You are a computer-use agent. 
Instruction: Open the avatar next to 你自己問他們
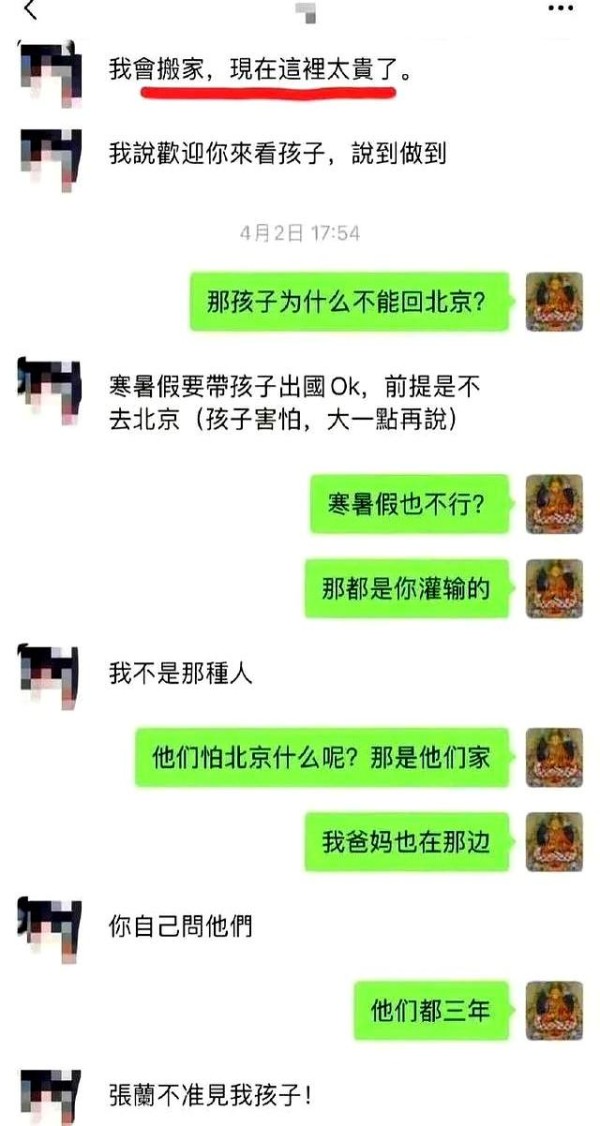click(48, 929)
